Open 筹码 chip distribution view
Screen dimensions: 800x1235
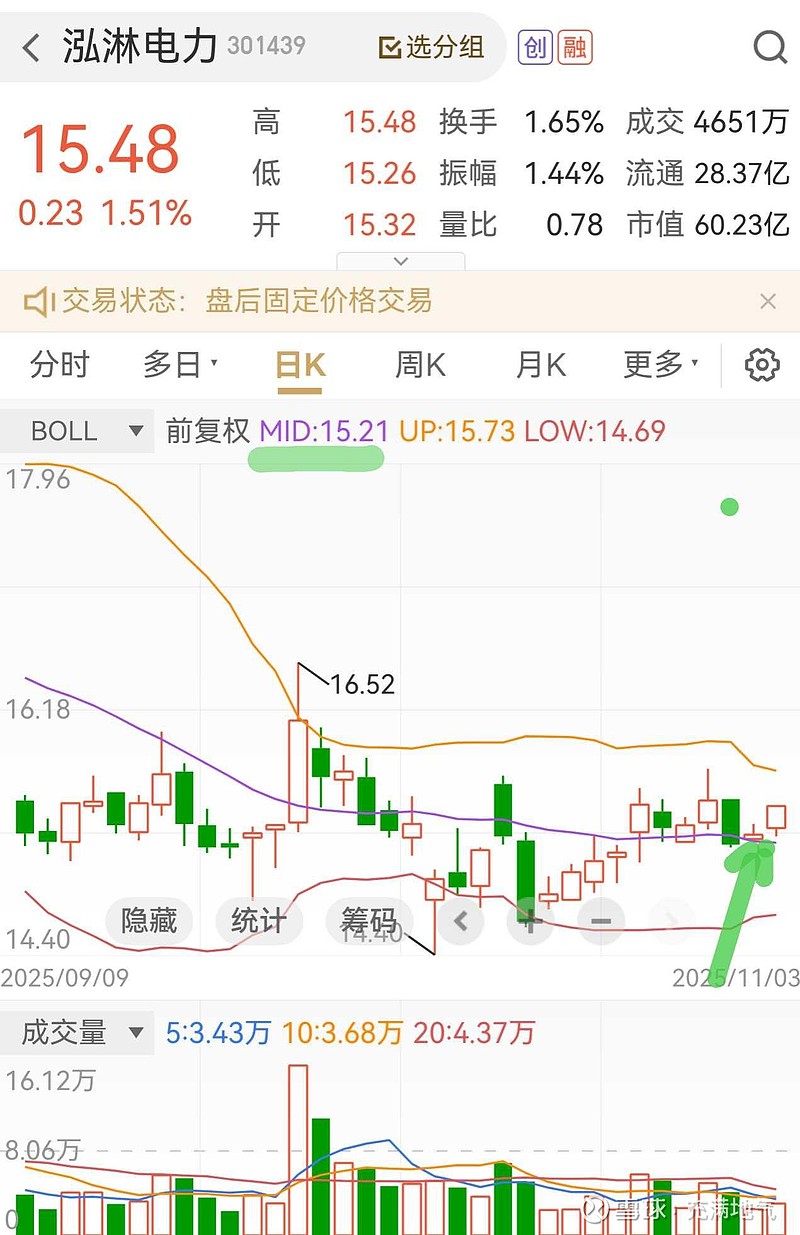click(369, 921)
